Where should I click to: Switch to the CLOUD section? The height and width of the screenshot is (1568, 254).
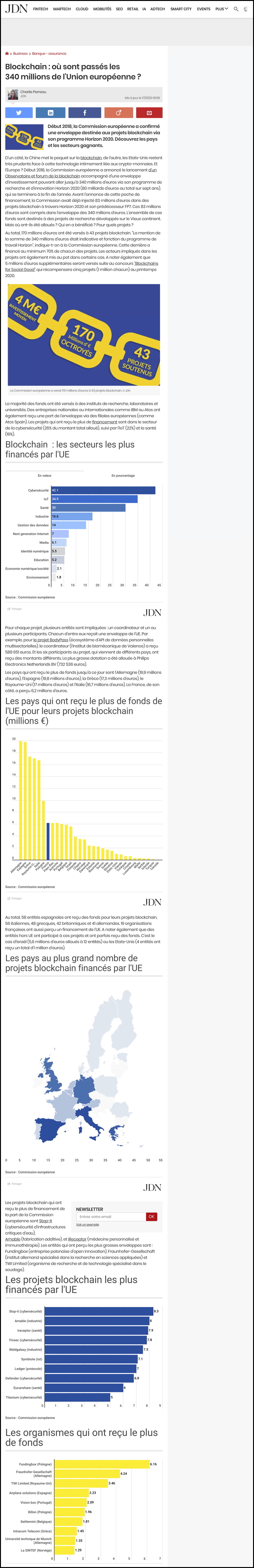click(82, 9)
